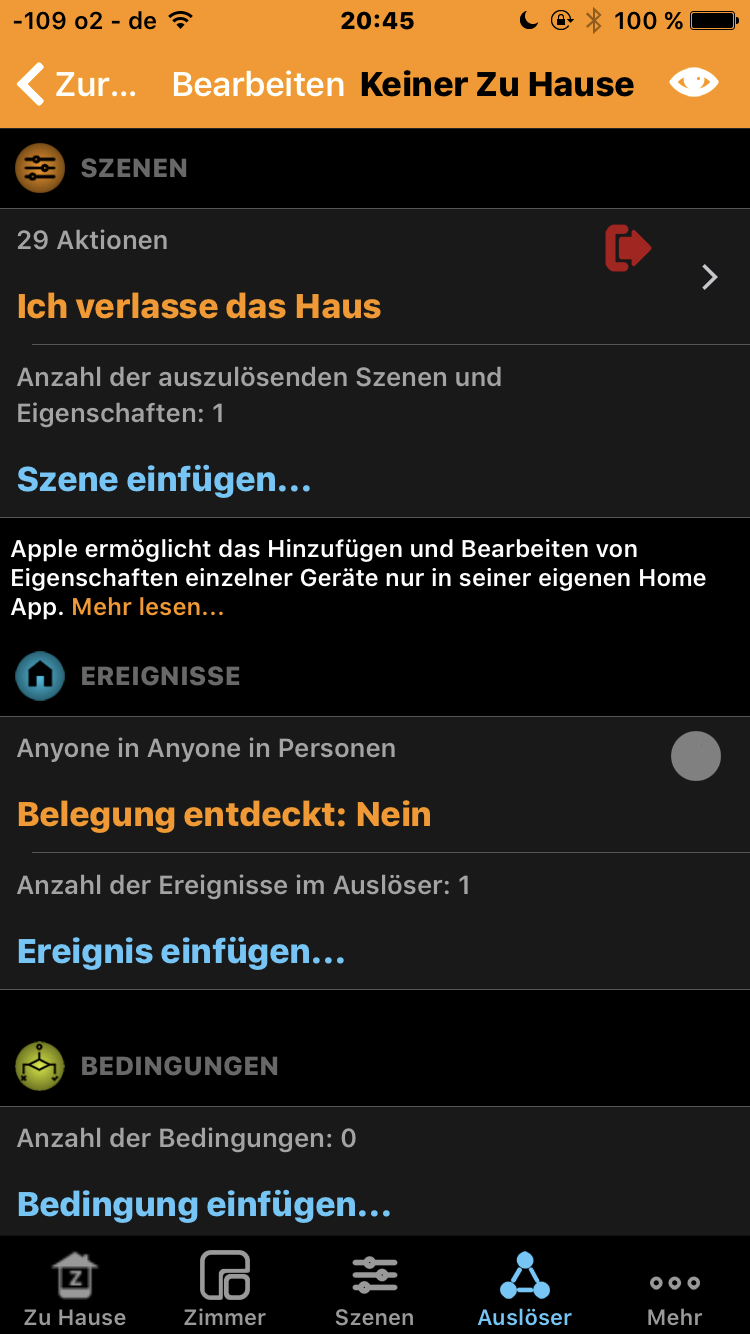Open the Mehr lesen link

[148, 607]
